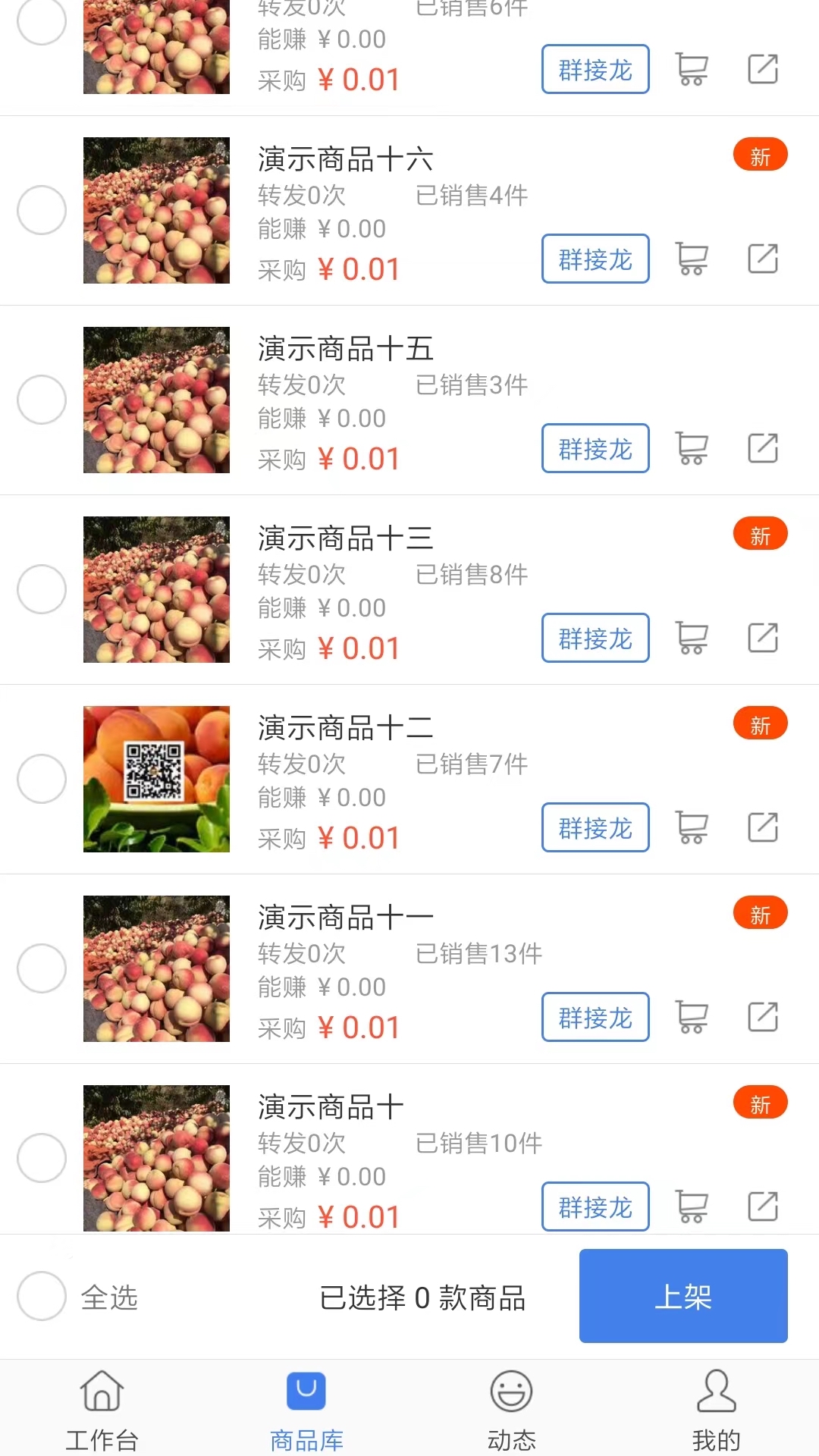Tap the share icon beside 演示商品十
The height and width of the screenshot is (1456, 819).
tap(762, 1207)
